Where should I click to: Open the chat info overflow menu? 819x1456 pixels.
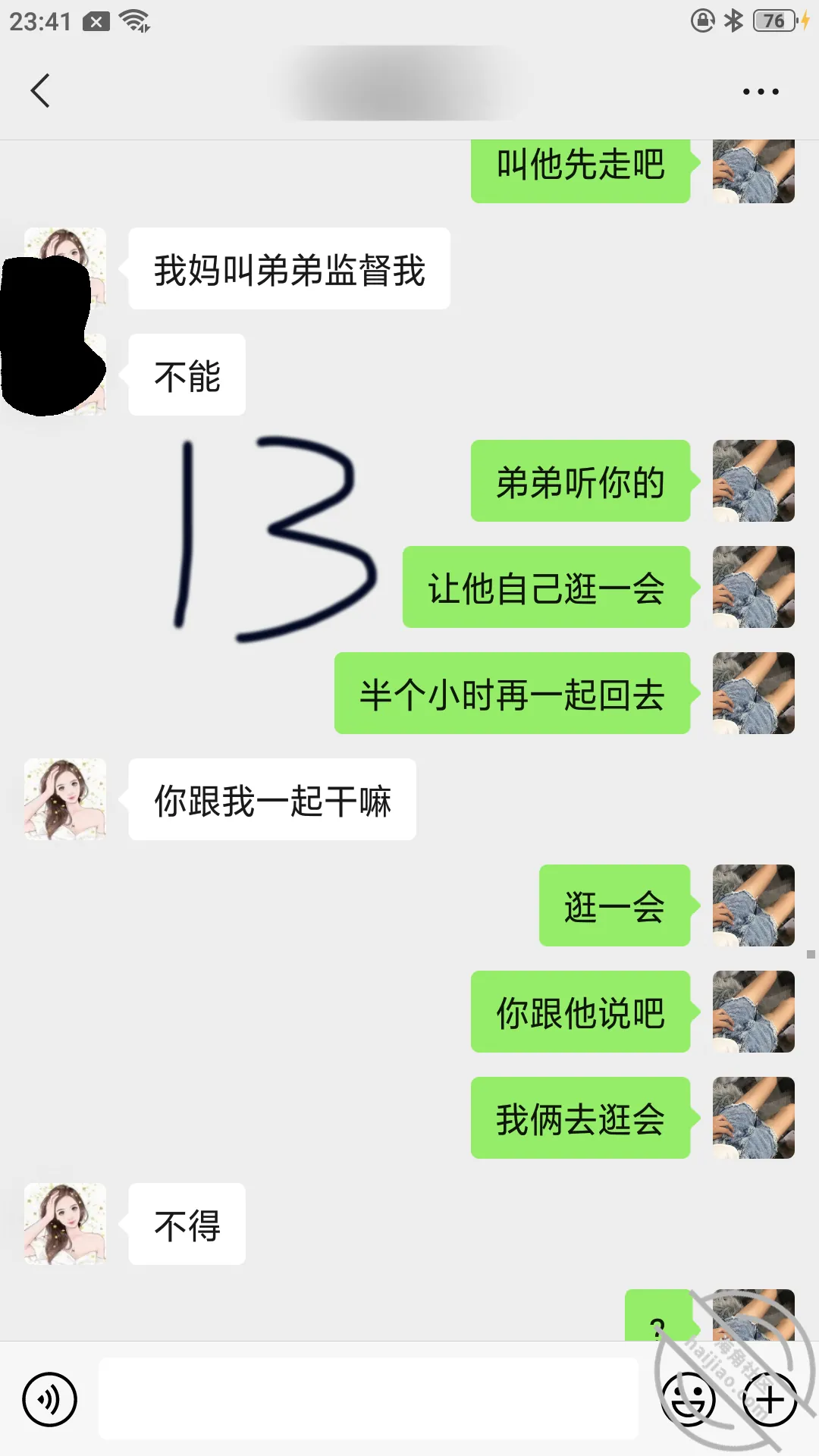pos(761,92)
